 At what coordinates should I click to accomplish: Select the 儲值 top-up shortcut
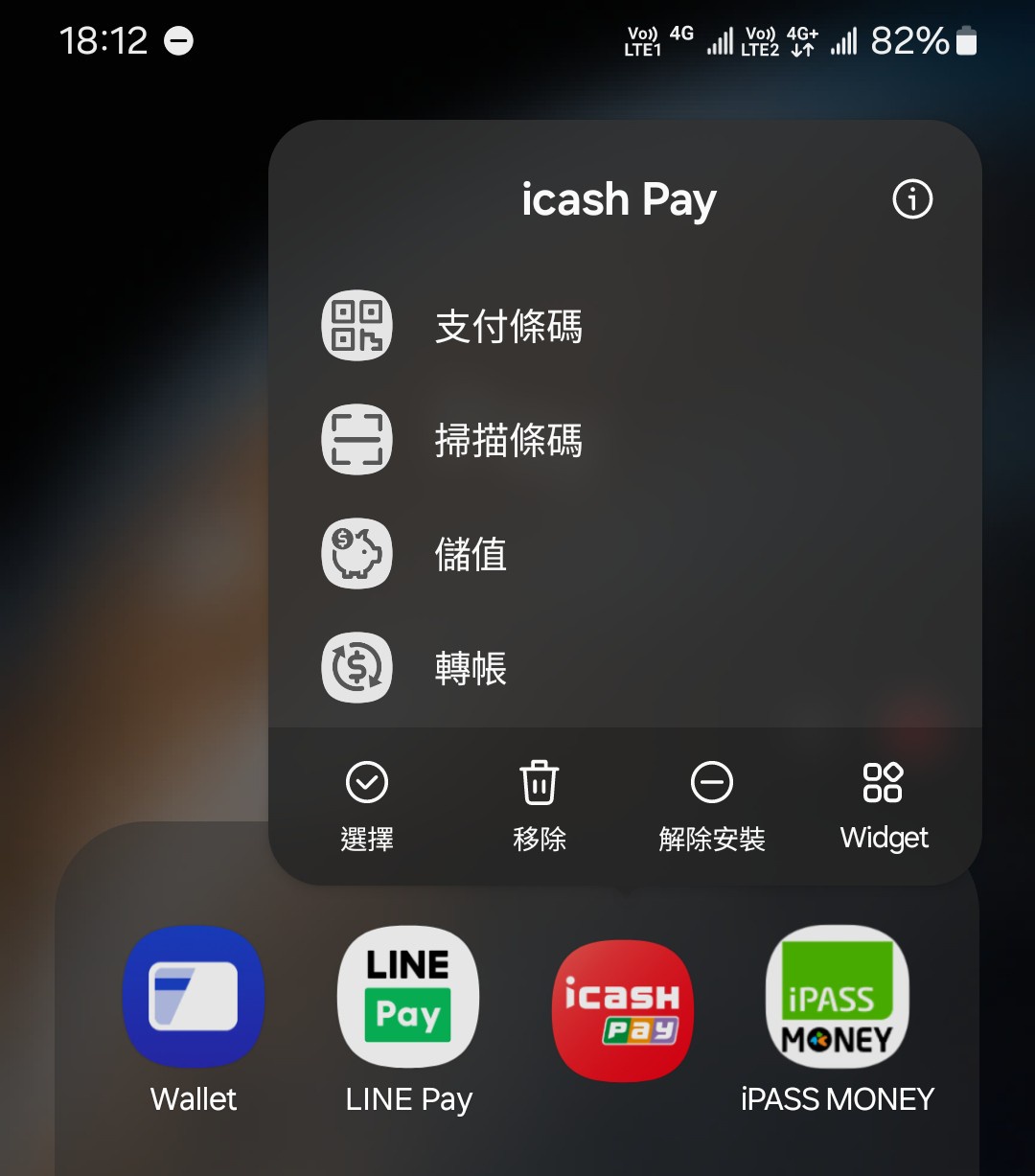tap(470, 555)
